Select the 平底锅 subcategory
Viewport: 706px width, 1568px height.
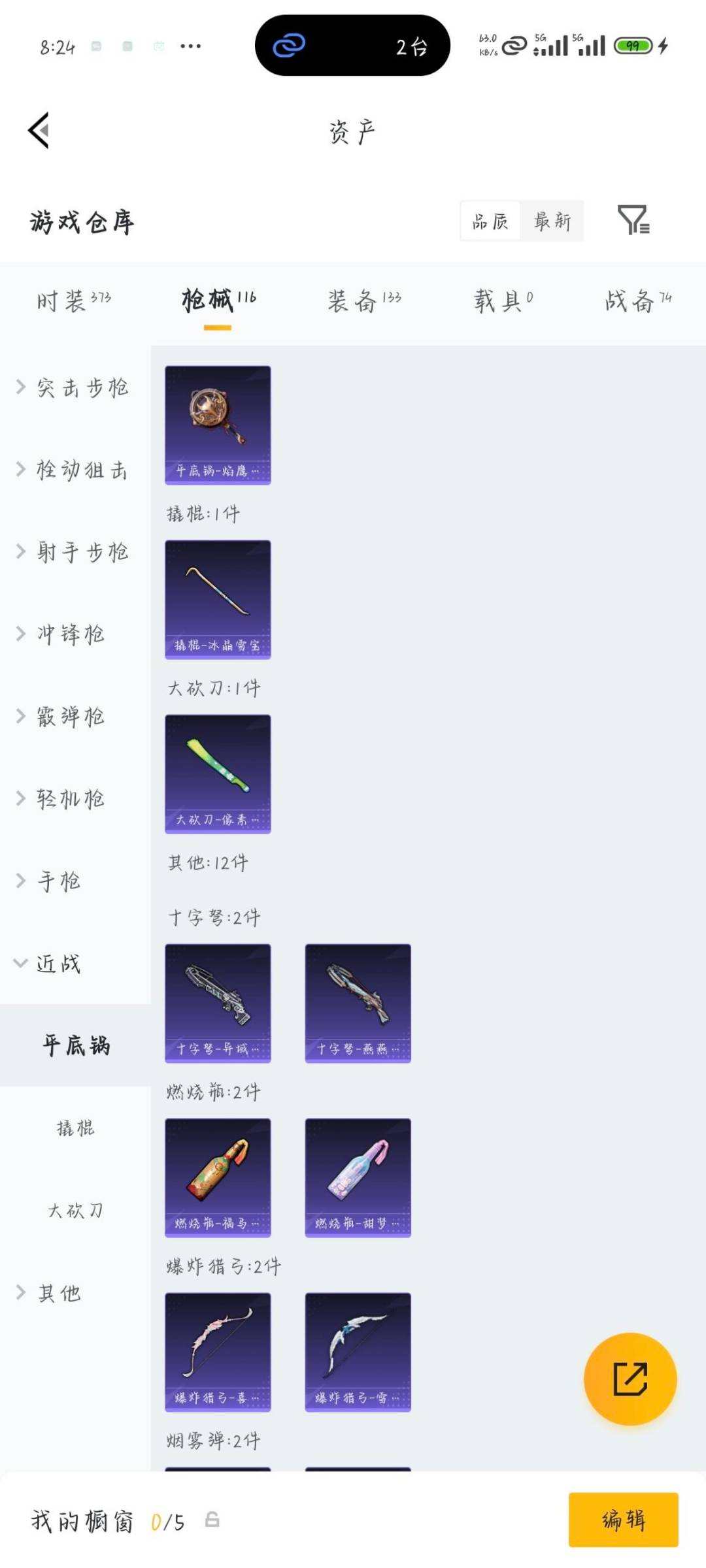(73, 1044)
